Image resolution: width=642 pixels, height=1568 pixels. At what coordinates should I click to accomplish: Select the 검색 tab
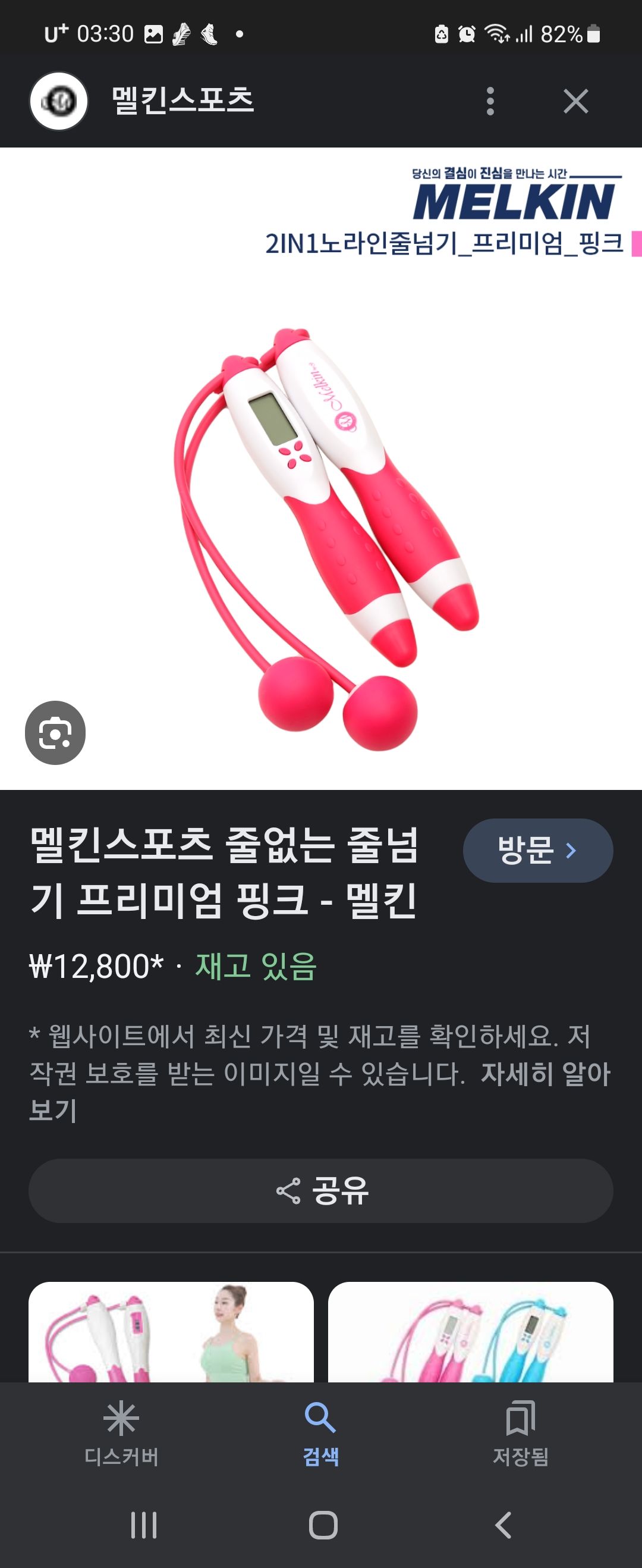coord(320,1434)
